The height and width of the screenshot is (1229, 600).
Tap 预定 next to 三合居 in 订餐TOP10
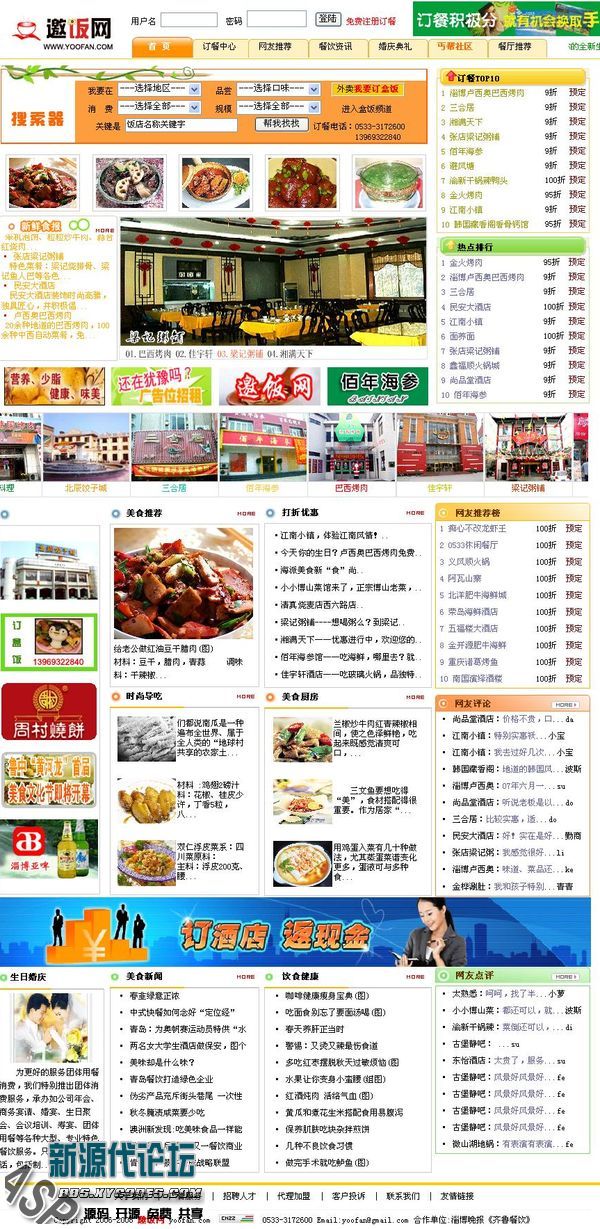tap(577, 107)
